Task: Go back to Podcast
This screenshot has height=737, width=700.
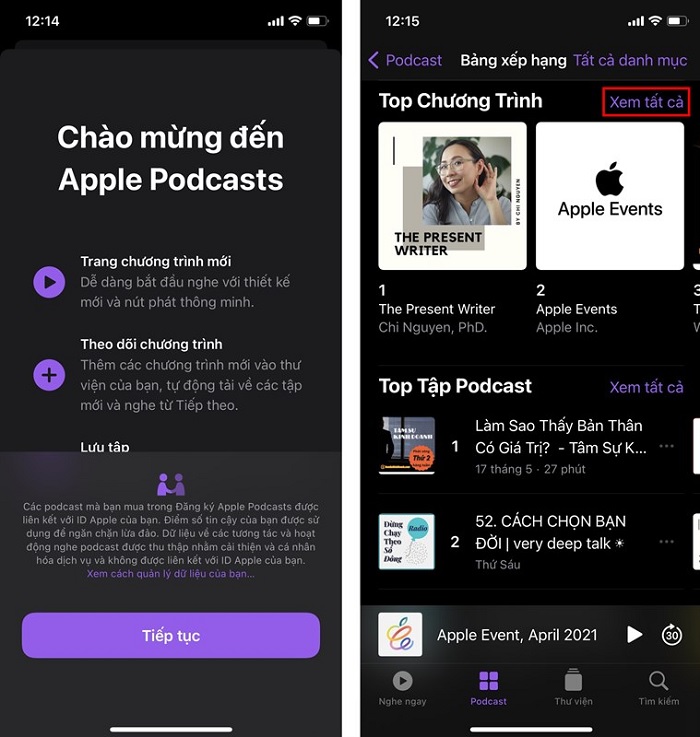Action: (x=406, y=60)
